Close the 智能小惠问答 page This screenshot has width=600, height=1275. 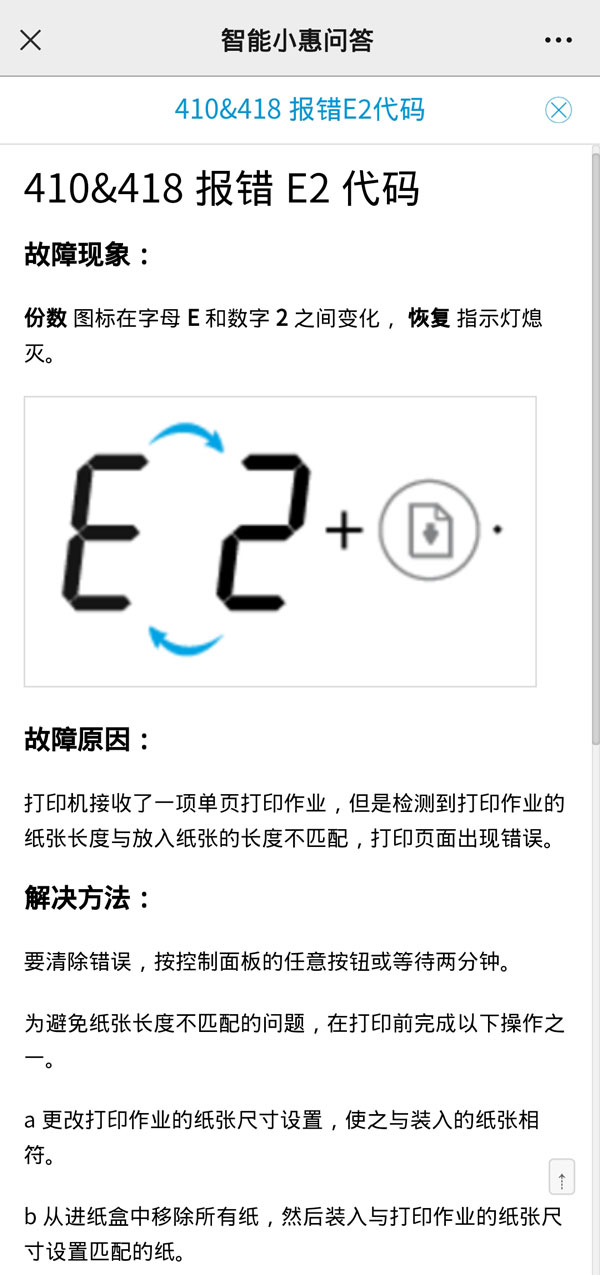31,40
